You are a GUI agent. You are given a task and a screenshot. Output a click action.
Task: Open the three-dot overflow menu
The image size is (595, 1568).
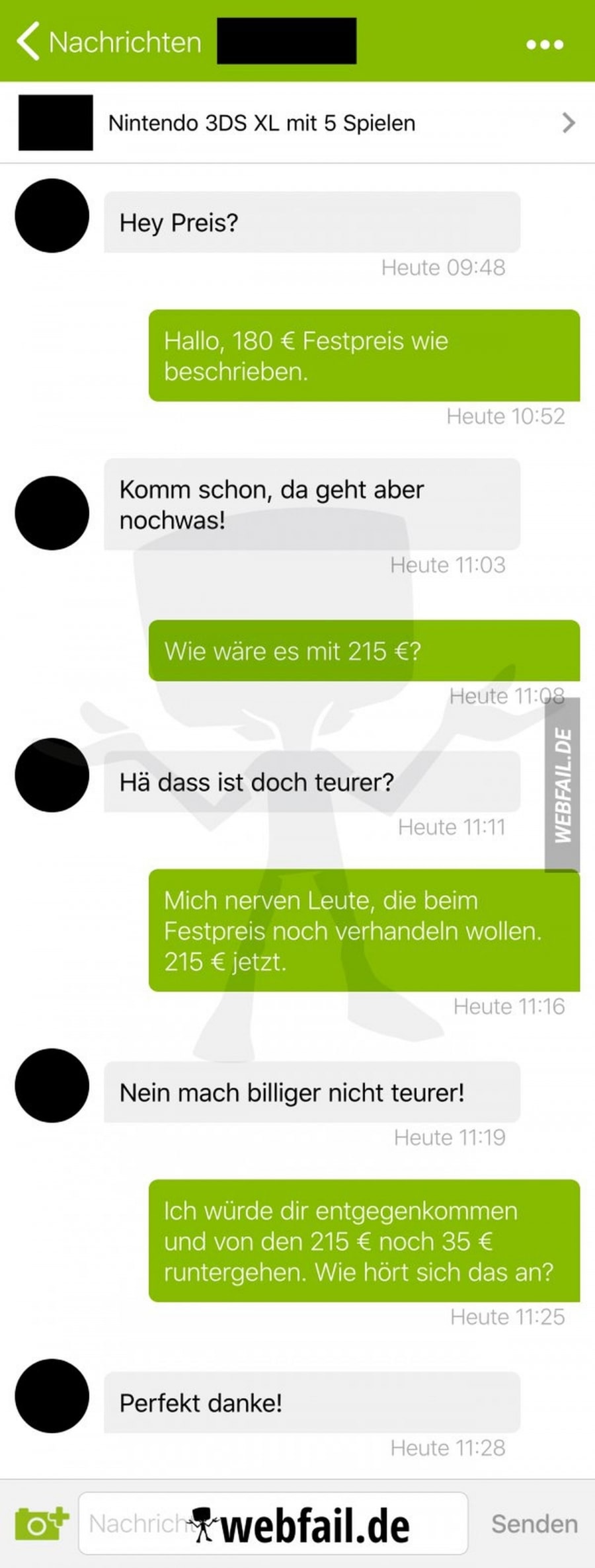[x=545, y=44]
